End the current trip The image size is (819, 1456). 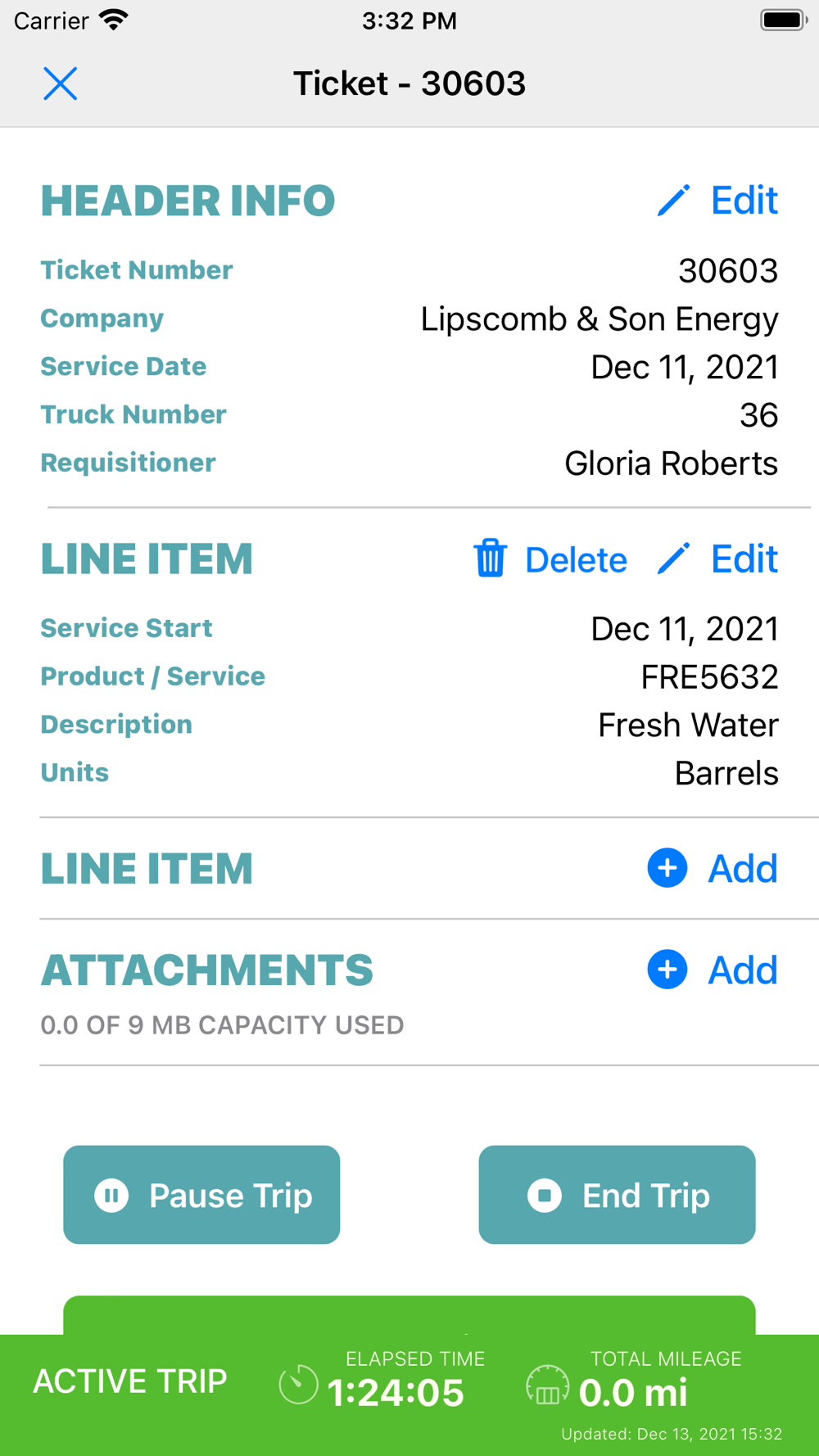coord(617,1195)
